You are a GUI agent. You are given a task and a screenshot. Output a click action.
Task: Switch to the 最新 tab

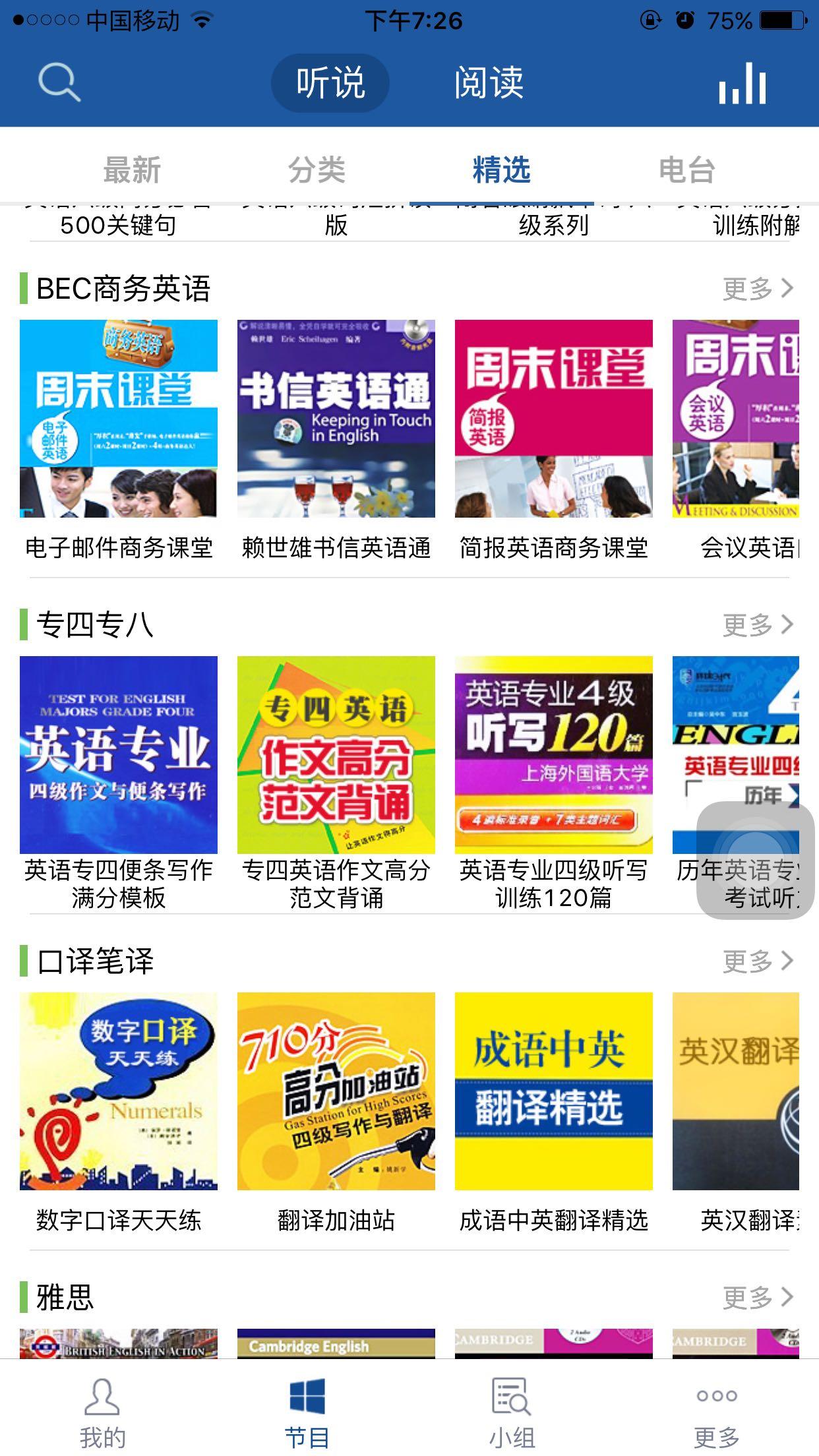132,169
